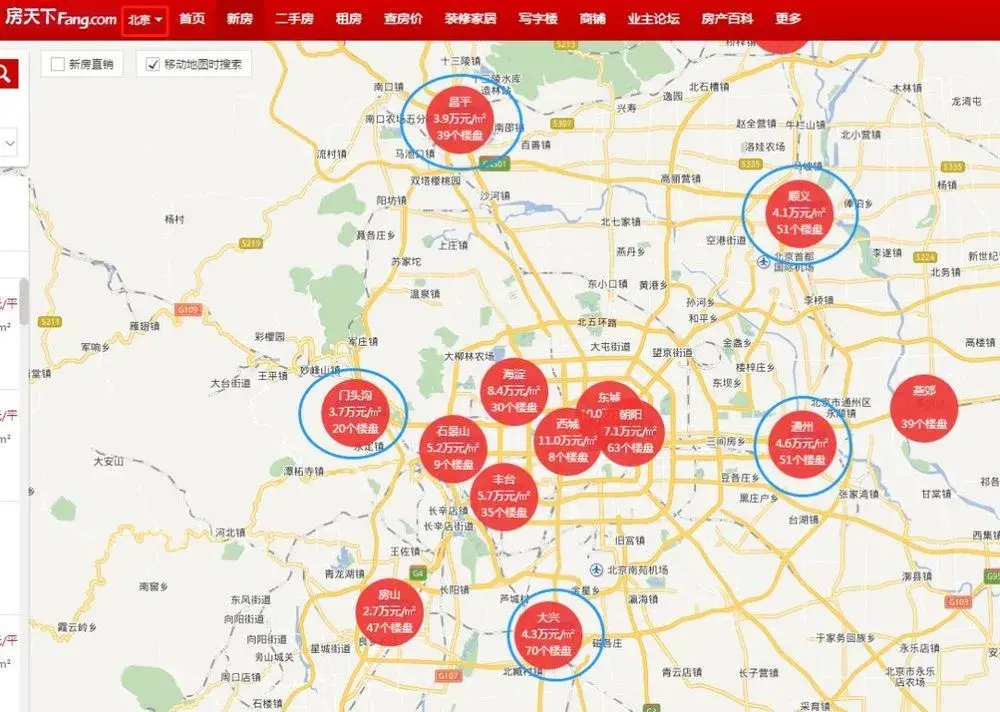Select the 大兴 district marker
1000x712 pixels.
pyautogui.click(x=548, y=635)
